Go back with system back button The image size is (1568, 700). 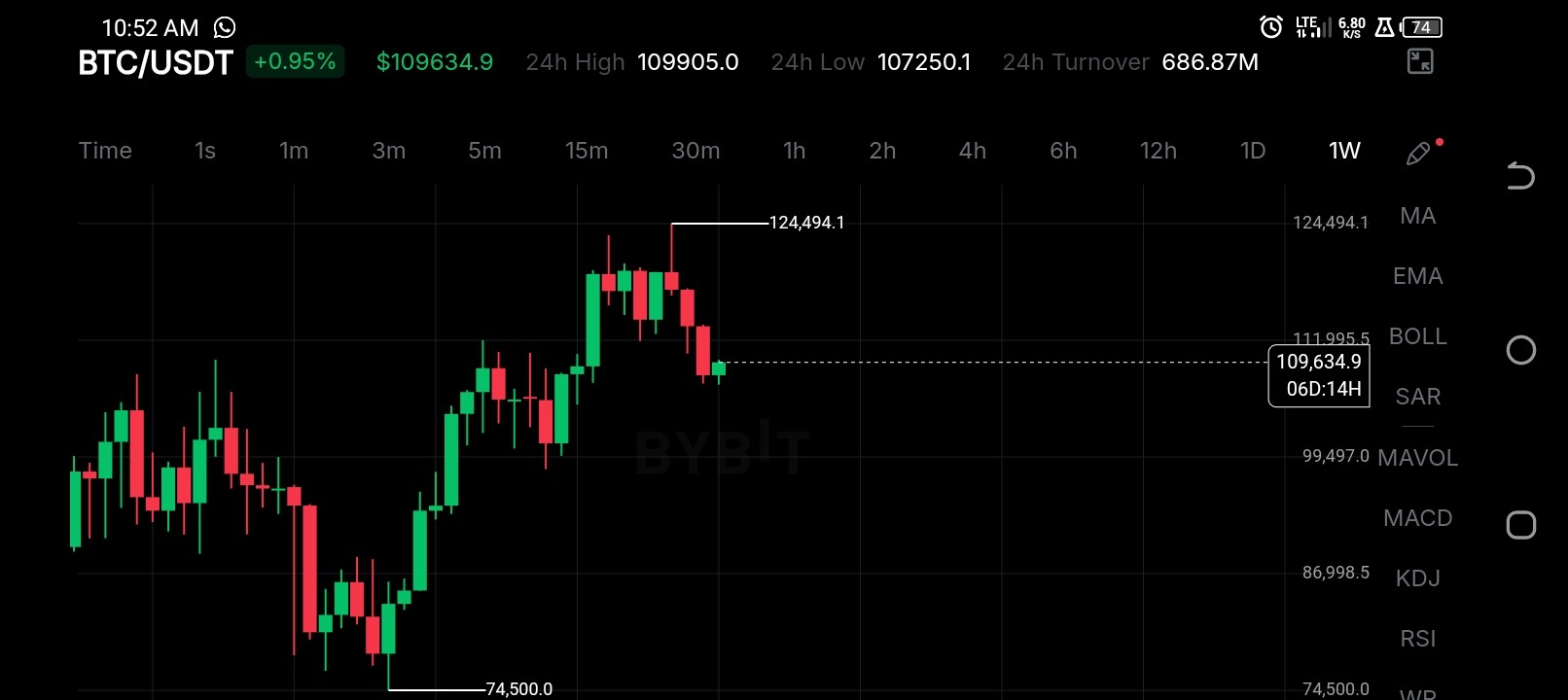pos(1520,176)
